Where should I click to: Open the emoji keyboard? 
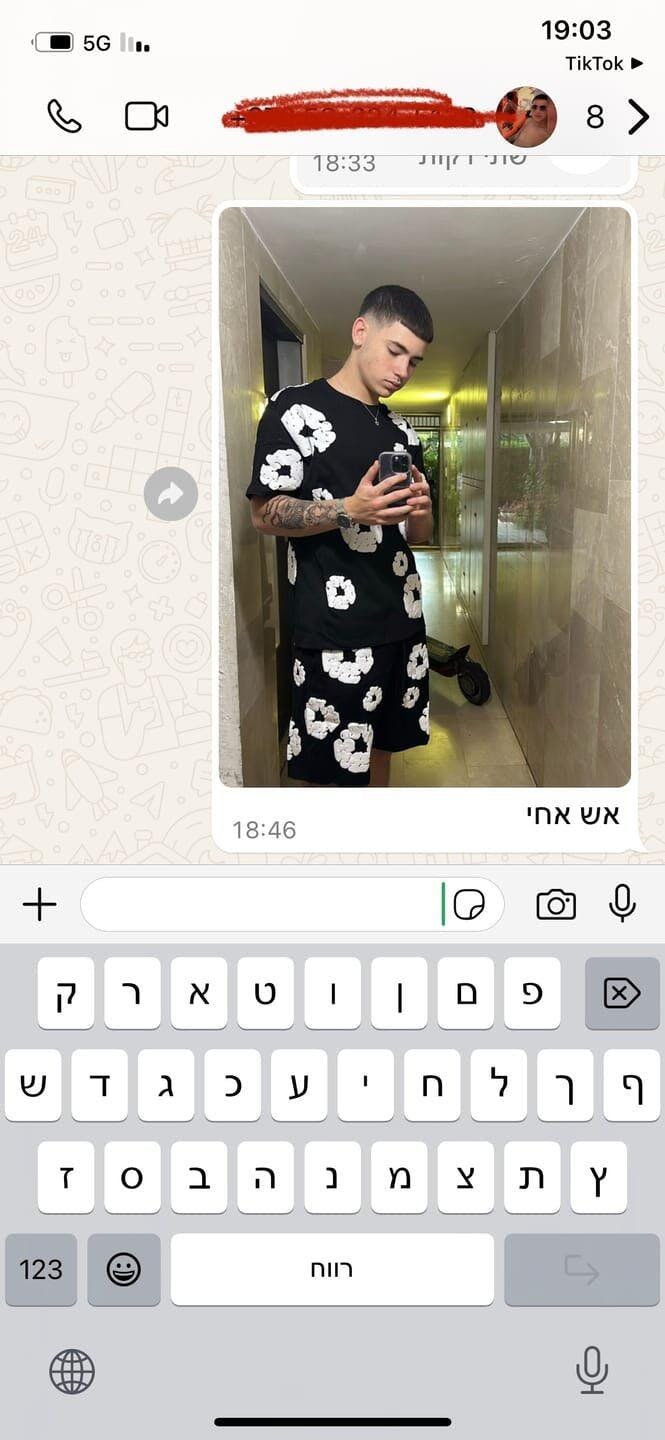pyautogui.click(x=124, y=1270)
